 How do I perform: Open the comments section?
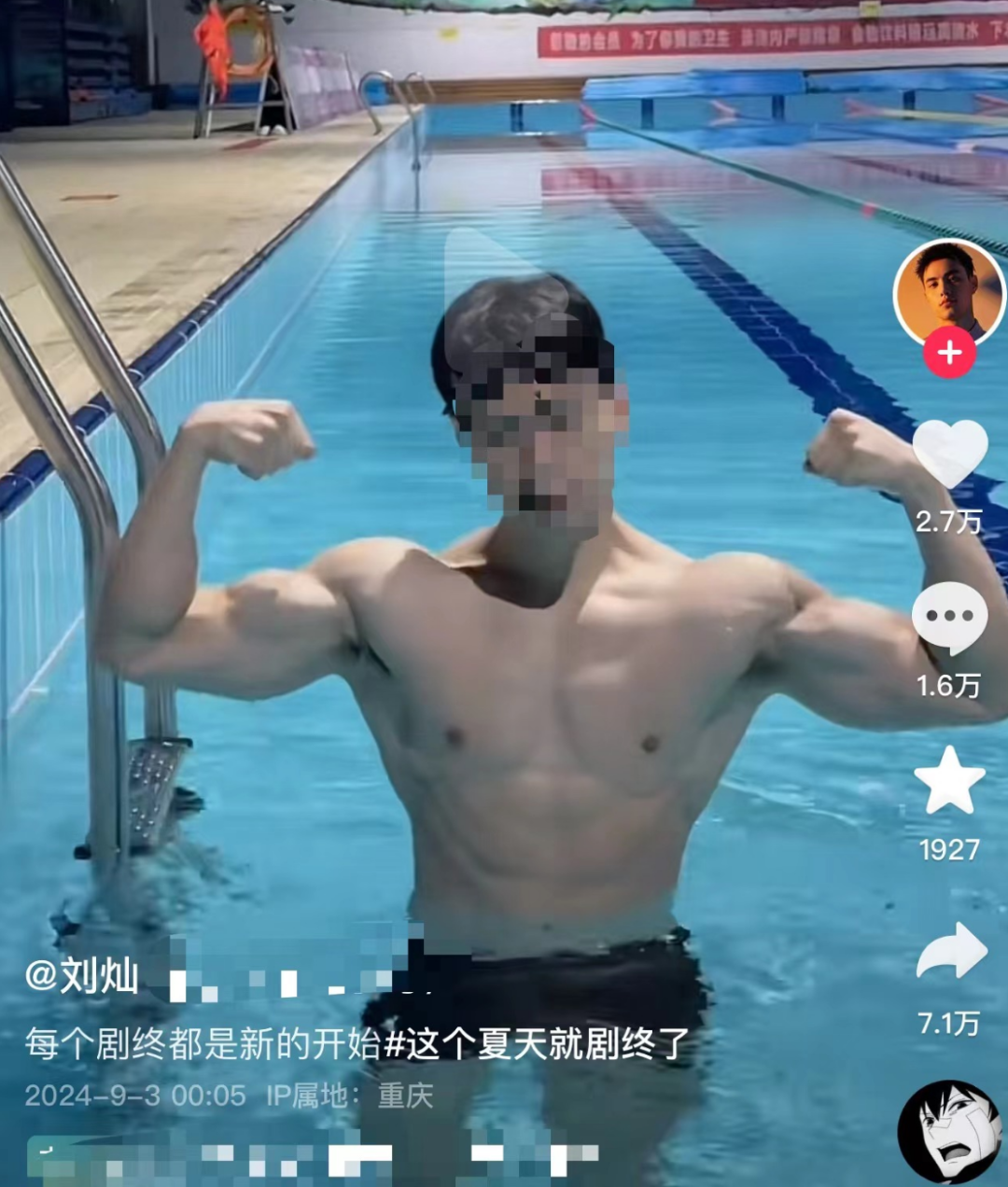pyautogui.click(x=949, y=618)
